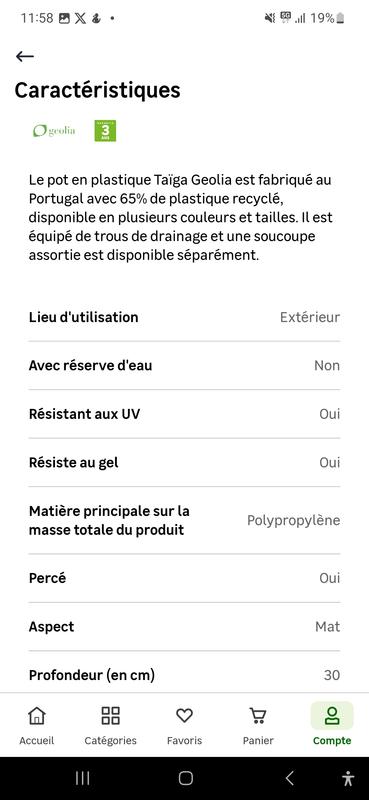Screen dimensions: 369x800
Task: Open the Accueil tab
Action: [37, 726]
